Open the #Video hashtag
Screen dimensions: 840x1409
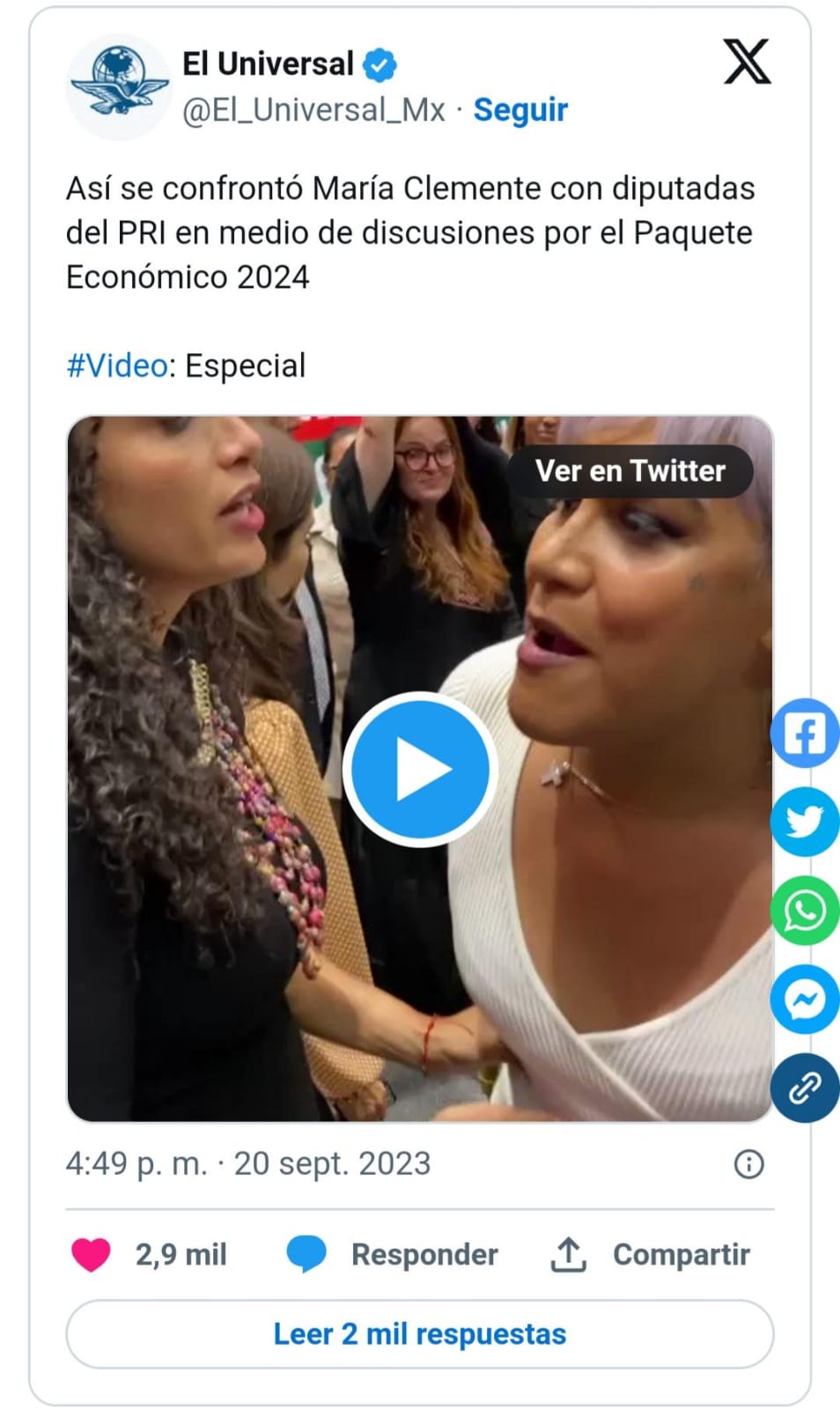click(x=117, y=365)
